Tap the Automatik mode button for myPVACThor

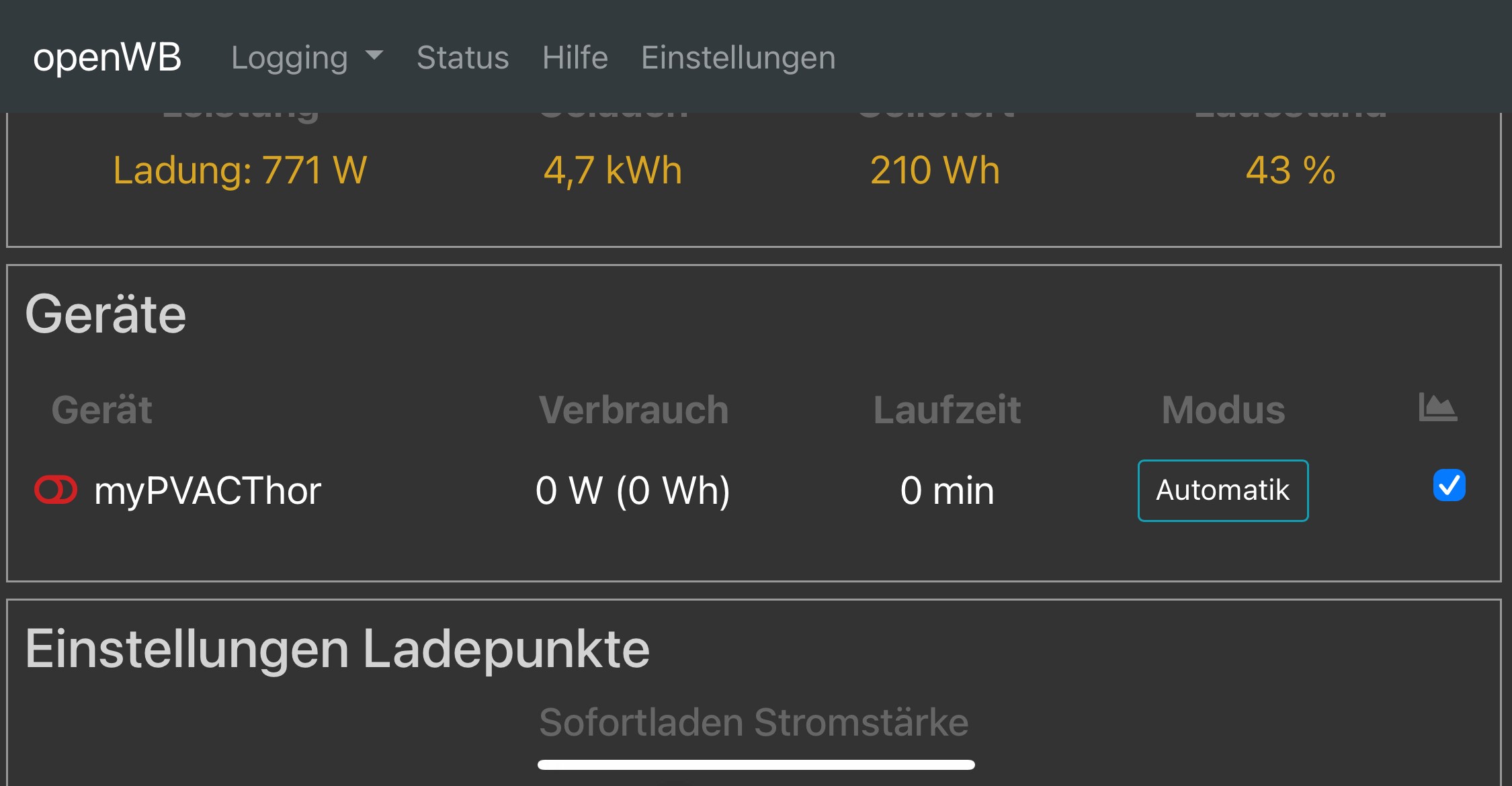pyautogui.click(x=1222, y=490)
